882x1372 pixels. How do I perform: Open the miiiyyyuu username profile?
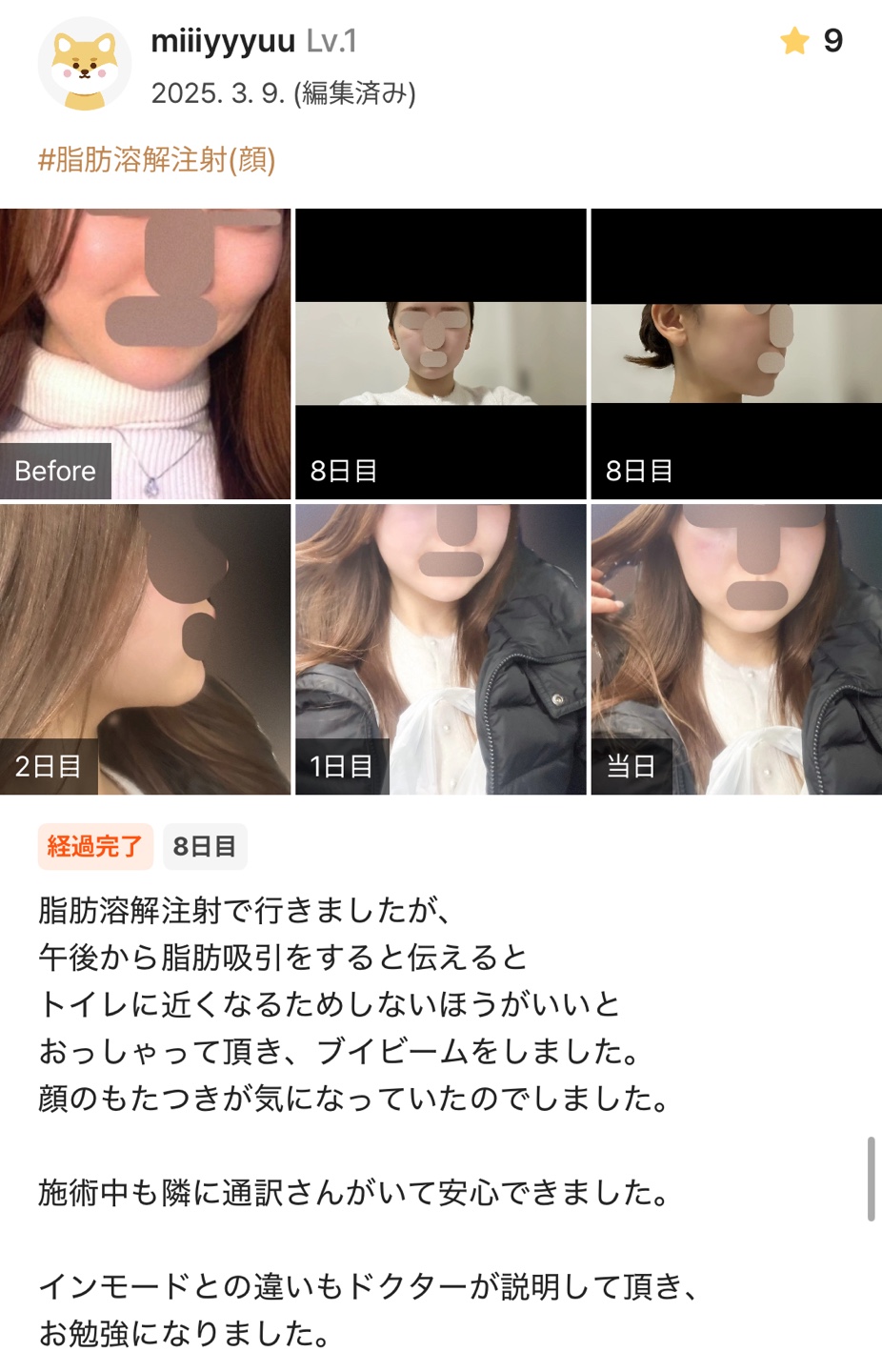(x=223, y=41)
